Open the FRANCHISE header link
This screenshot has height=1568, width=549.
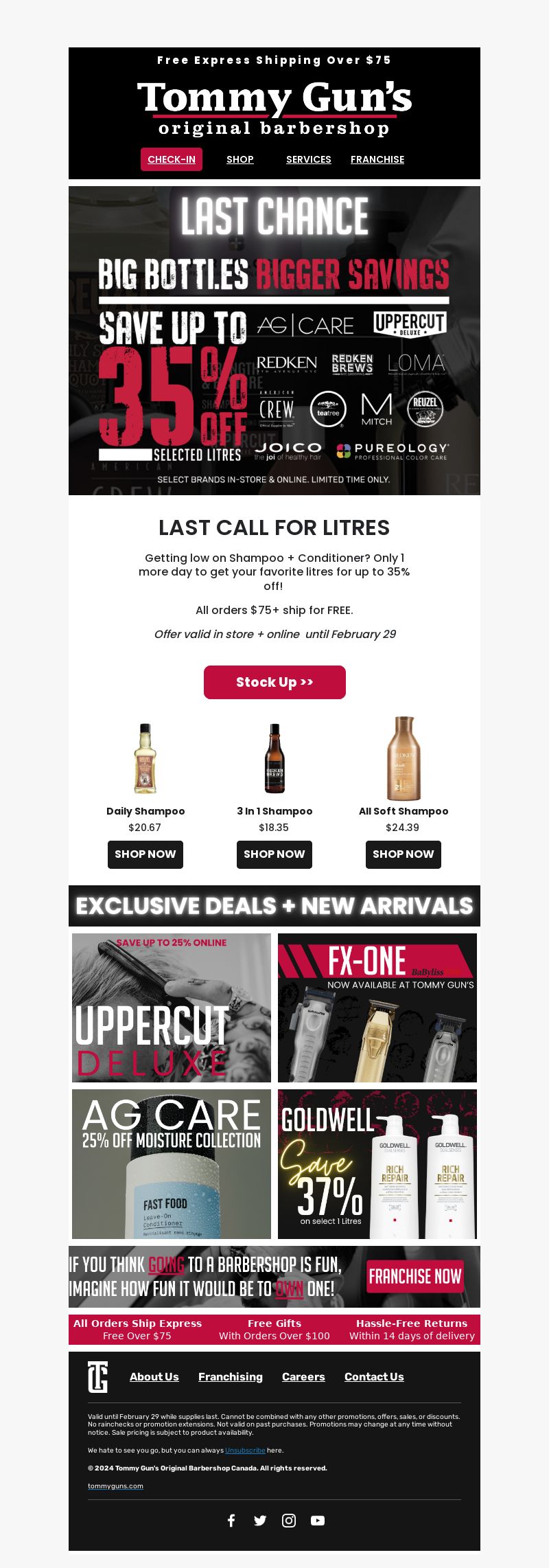click(x=377, y=159)
